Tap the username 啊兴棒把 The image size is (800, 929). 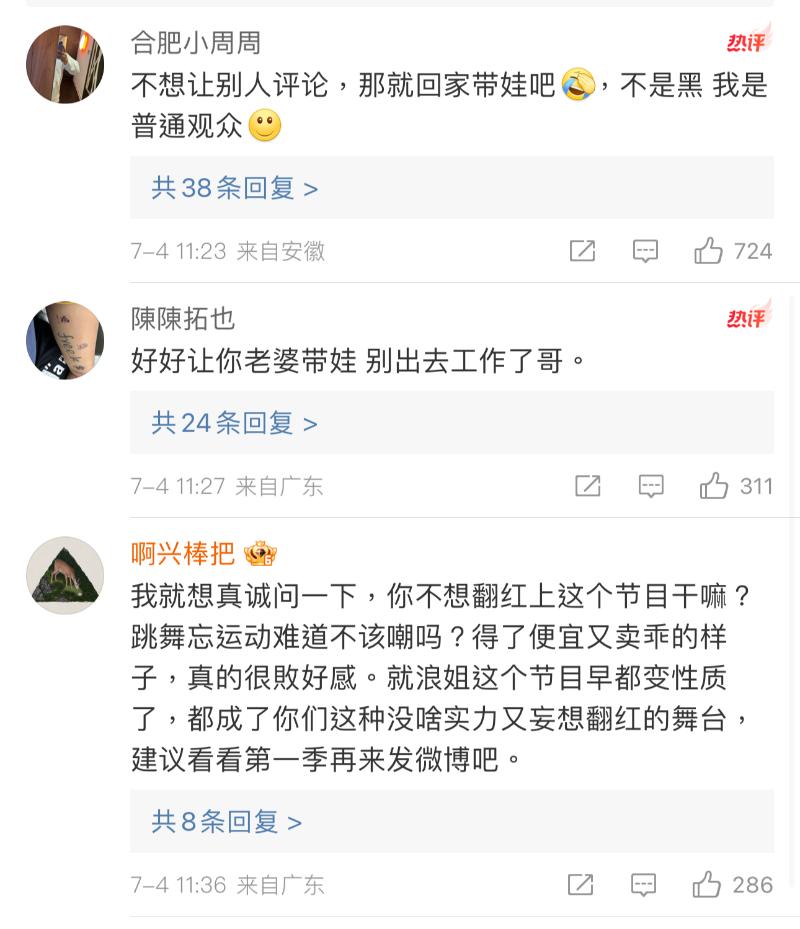coord(183,553)
